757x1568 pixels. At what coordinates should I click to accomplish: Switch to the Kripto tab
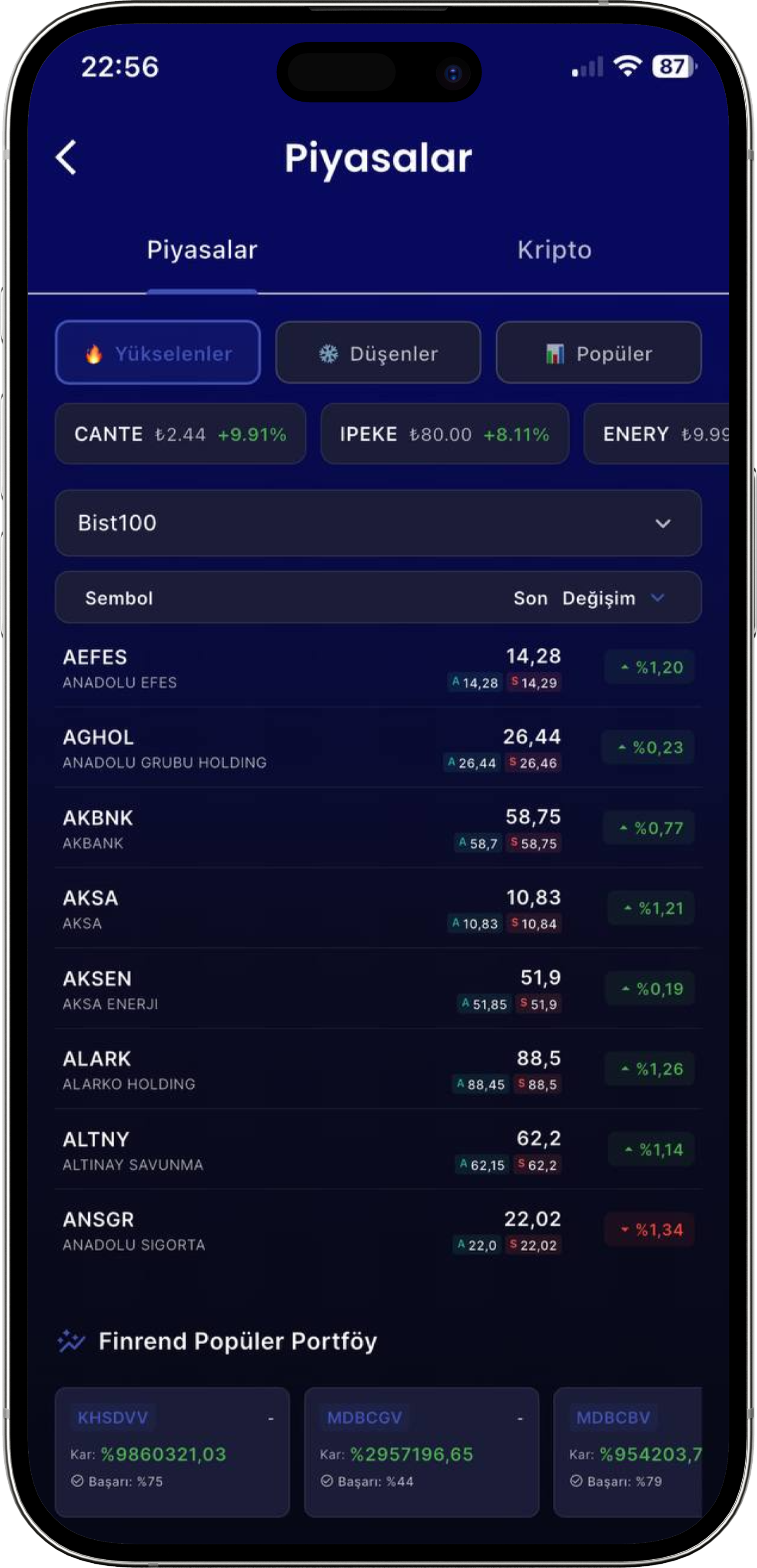click(x=554, y=250)
